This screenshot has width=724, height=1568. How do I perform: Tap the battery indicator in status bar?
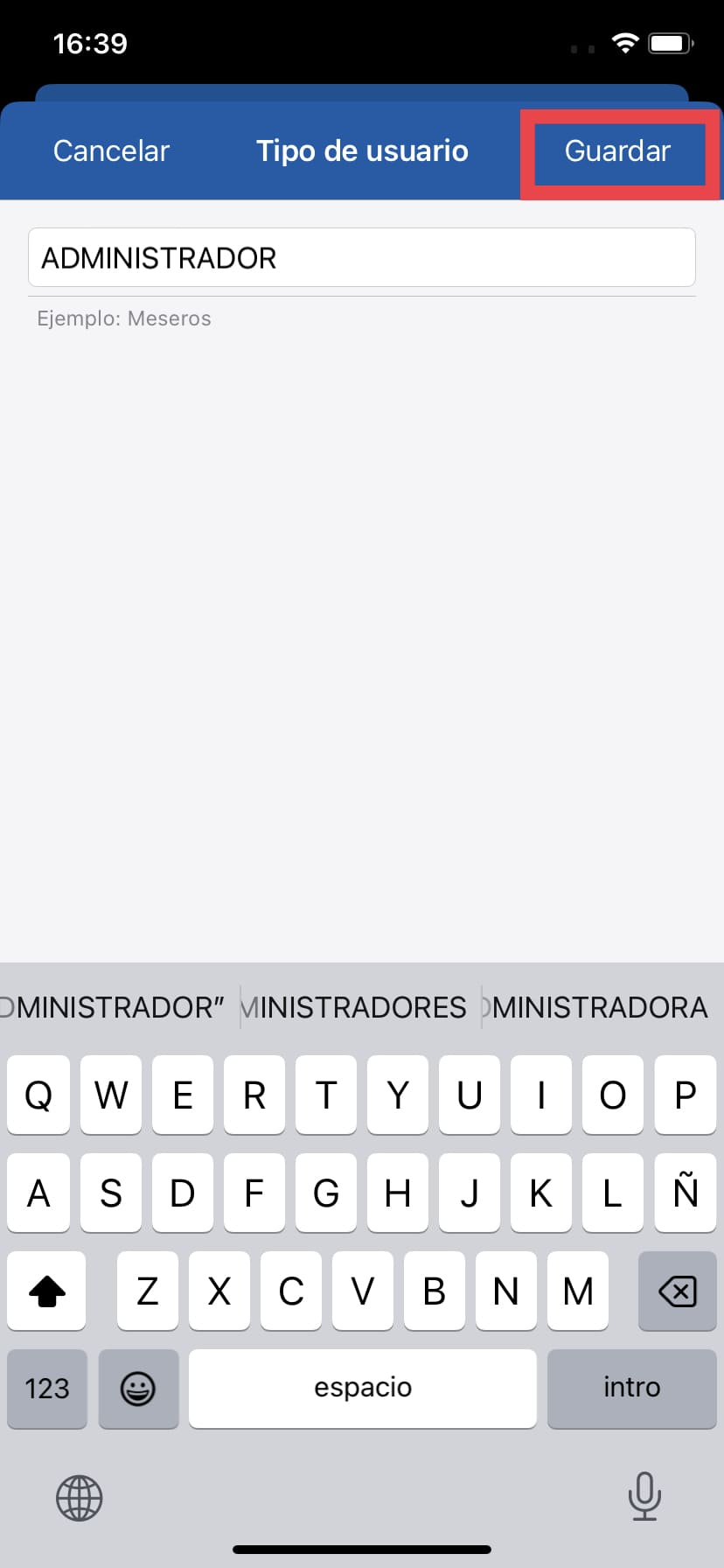pyautogui.click(x=672, y=43)
